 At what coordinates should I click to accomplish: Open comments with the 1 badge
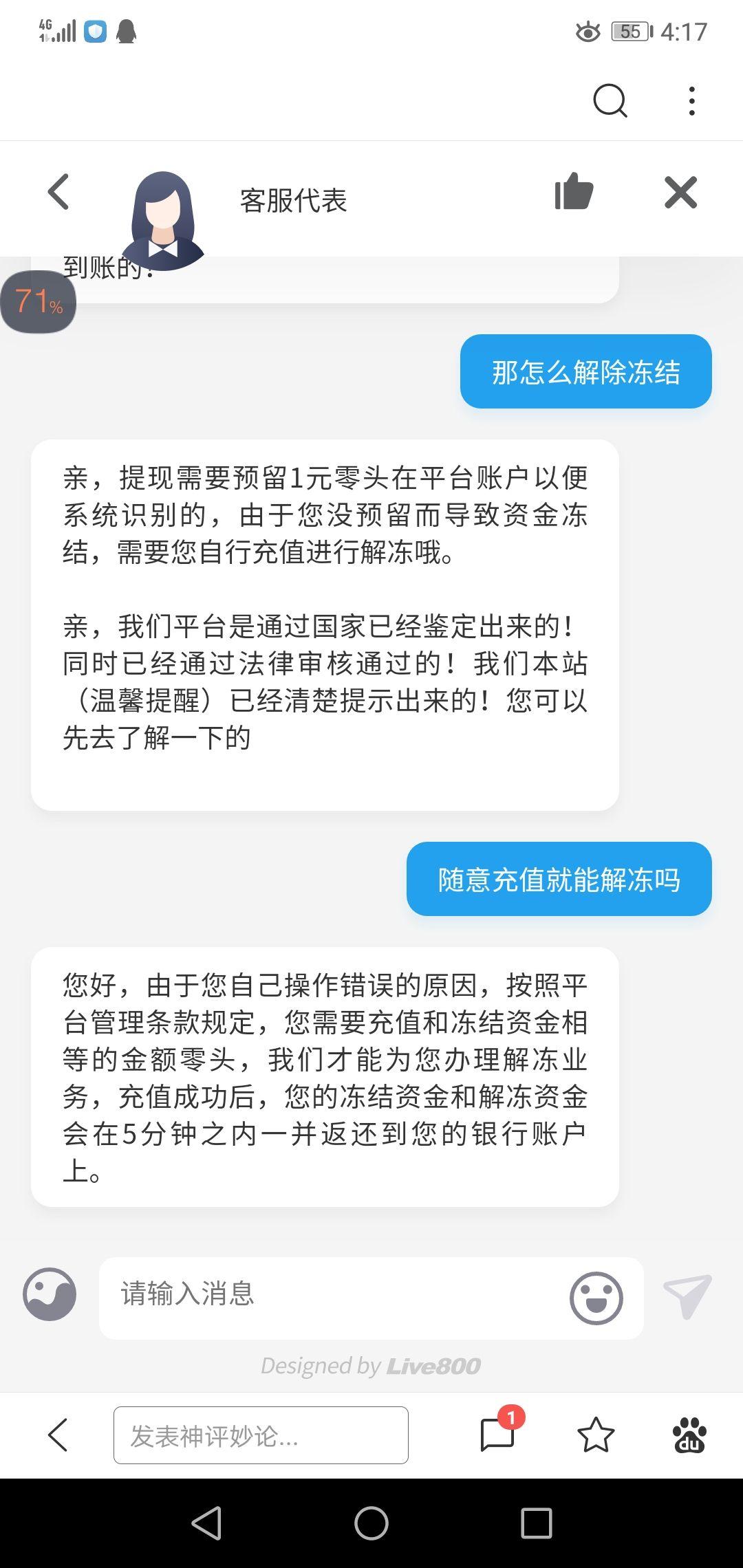(x=497, y=1434)
